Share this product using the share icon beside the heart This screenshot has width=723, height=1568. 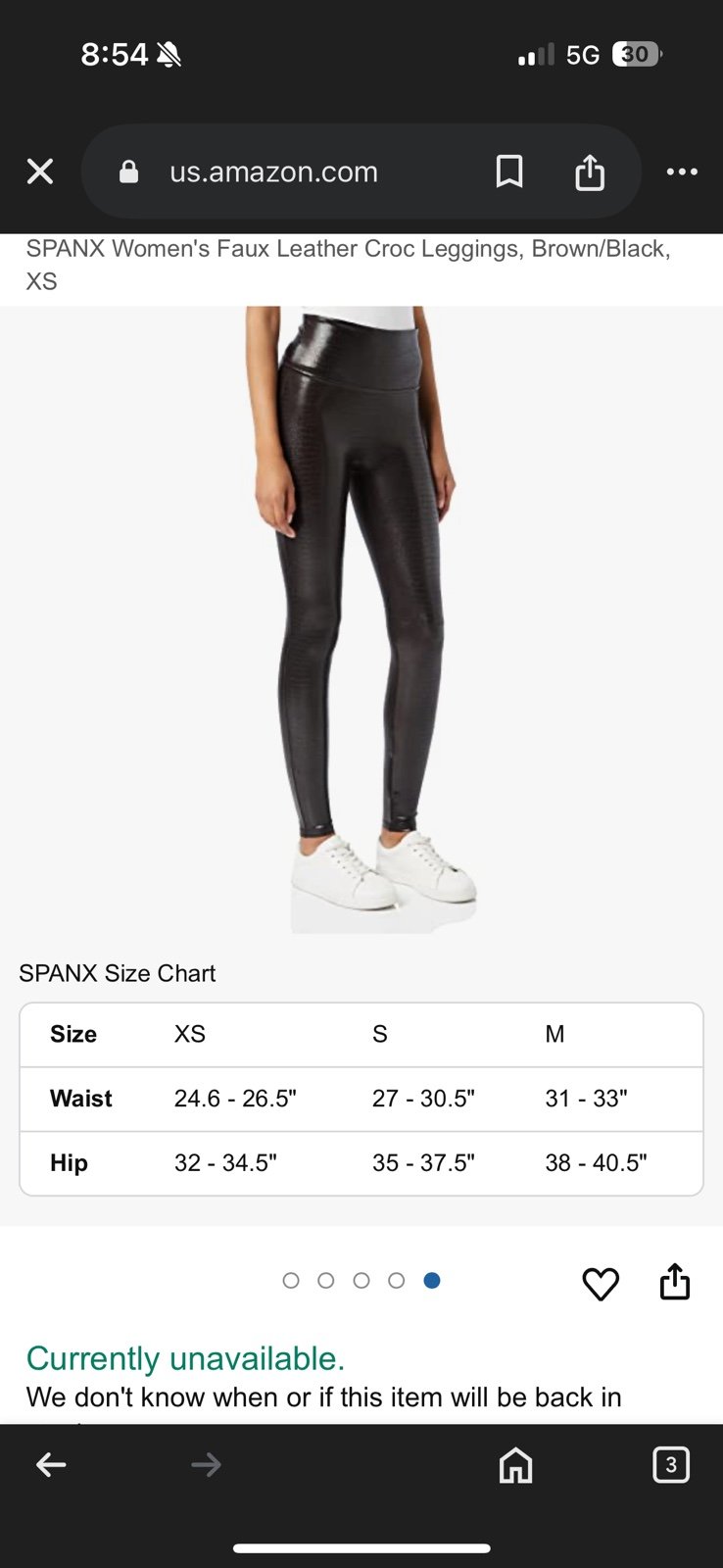point(675,1282)
